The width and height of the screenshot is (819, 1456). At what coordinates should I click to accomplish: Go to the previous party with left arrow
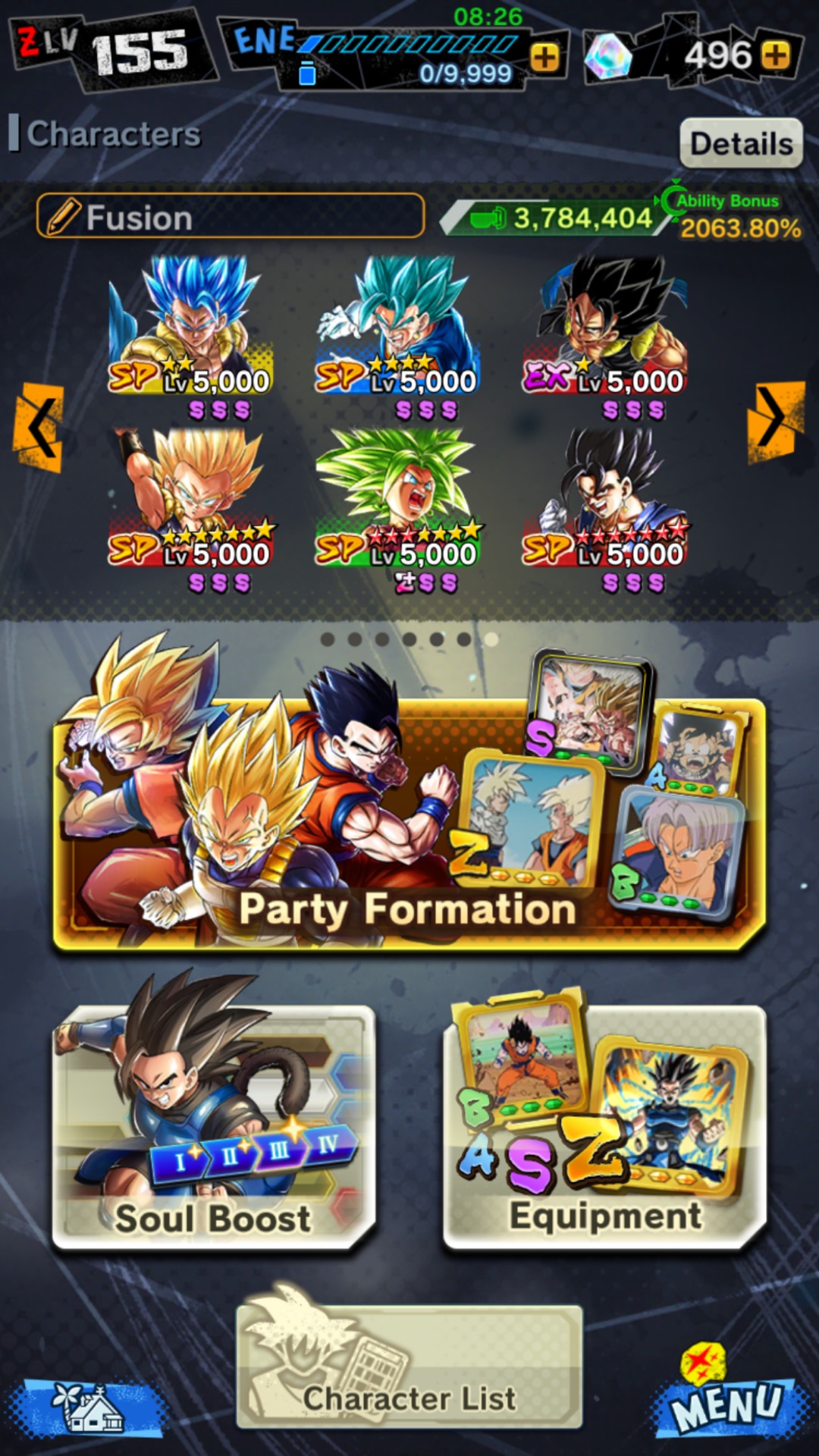(x=38, y=428)
